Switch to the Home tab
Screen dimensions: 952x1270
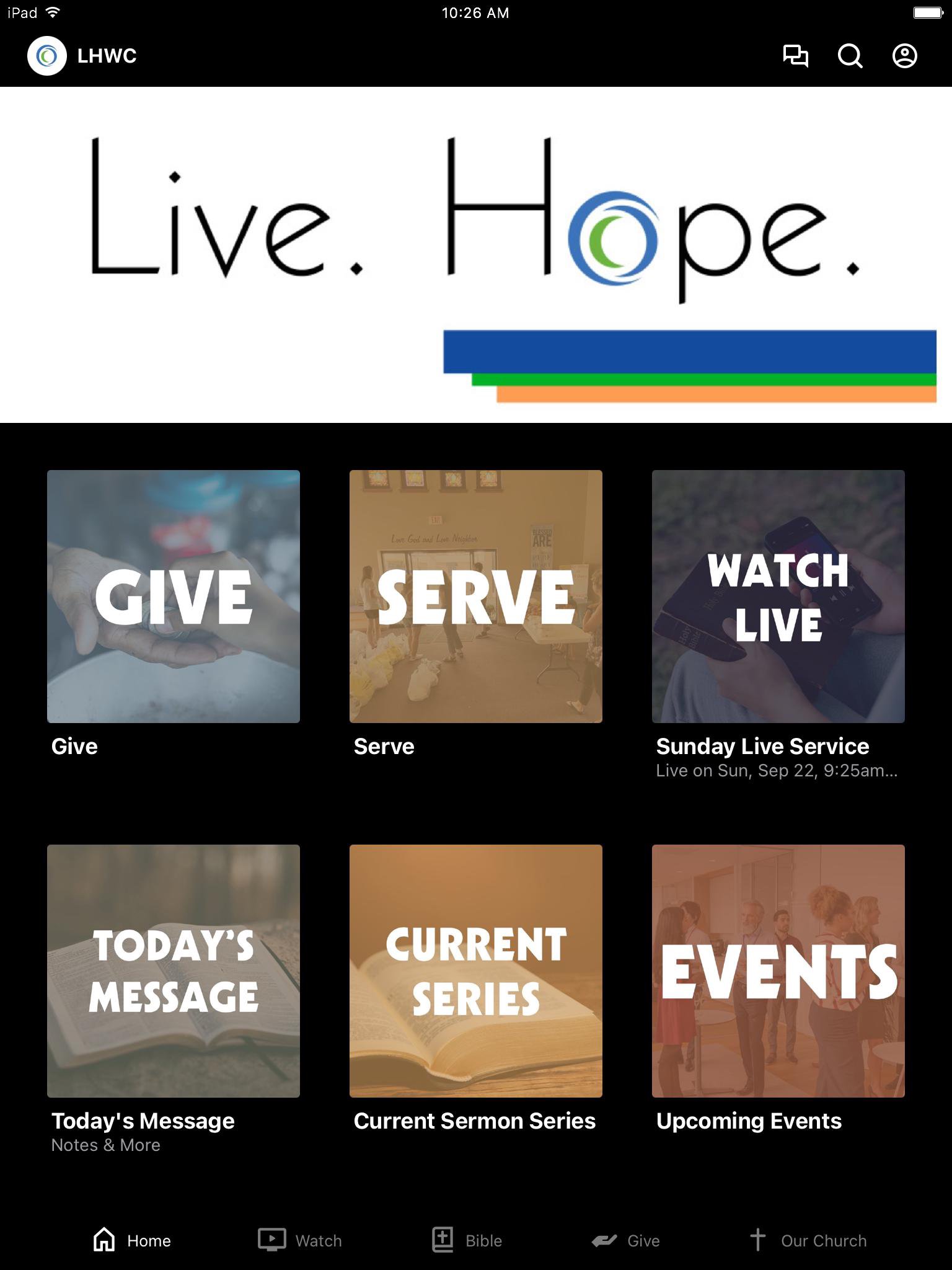click(132, 1240)
